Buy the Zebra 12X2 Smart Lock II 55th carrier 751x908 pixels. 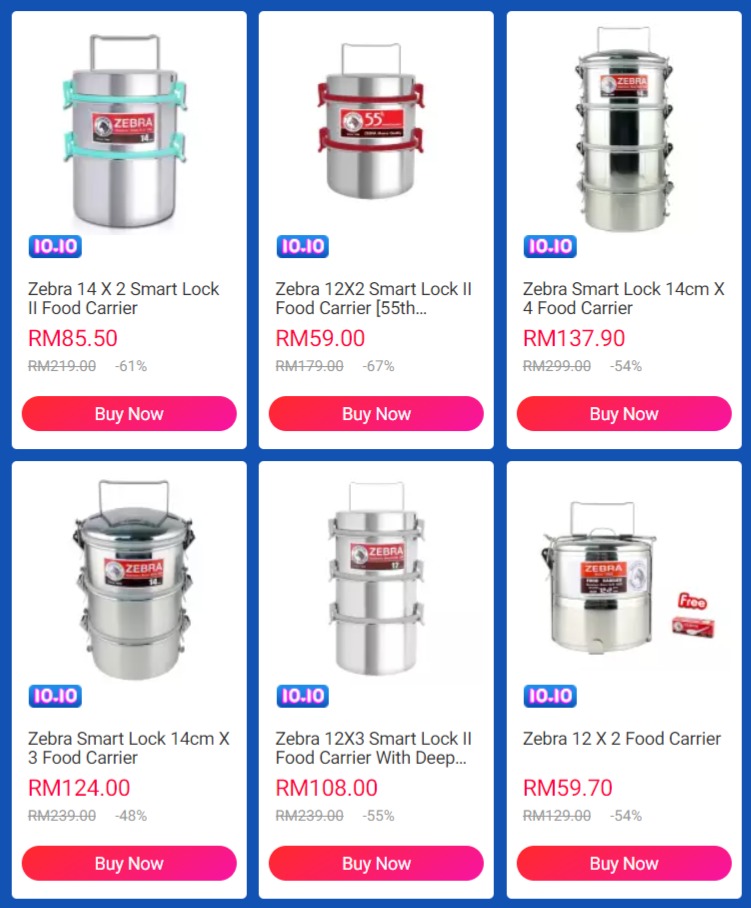coord(376,414)
